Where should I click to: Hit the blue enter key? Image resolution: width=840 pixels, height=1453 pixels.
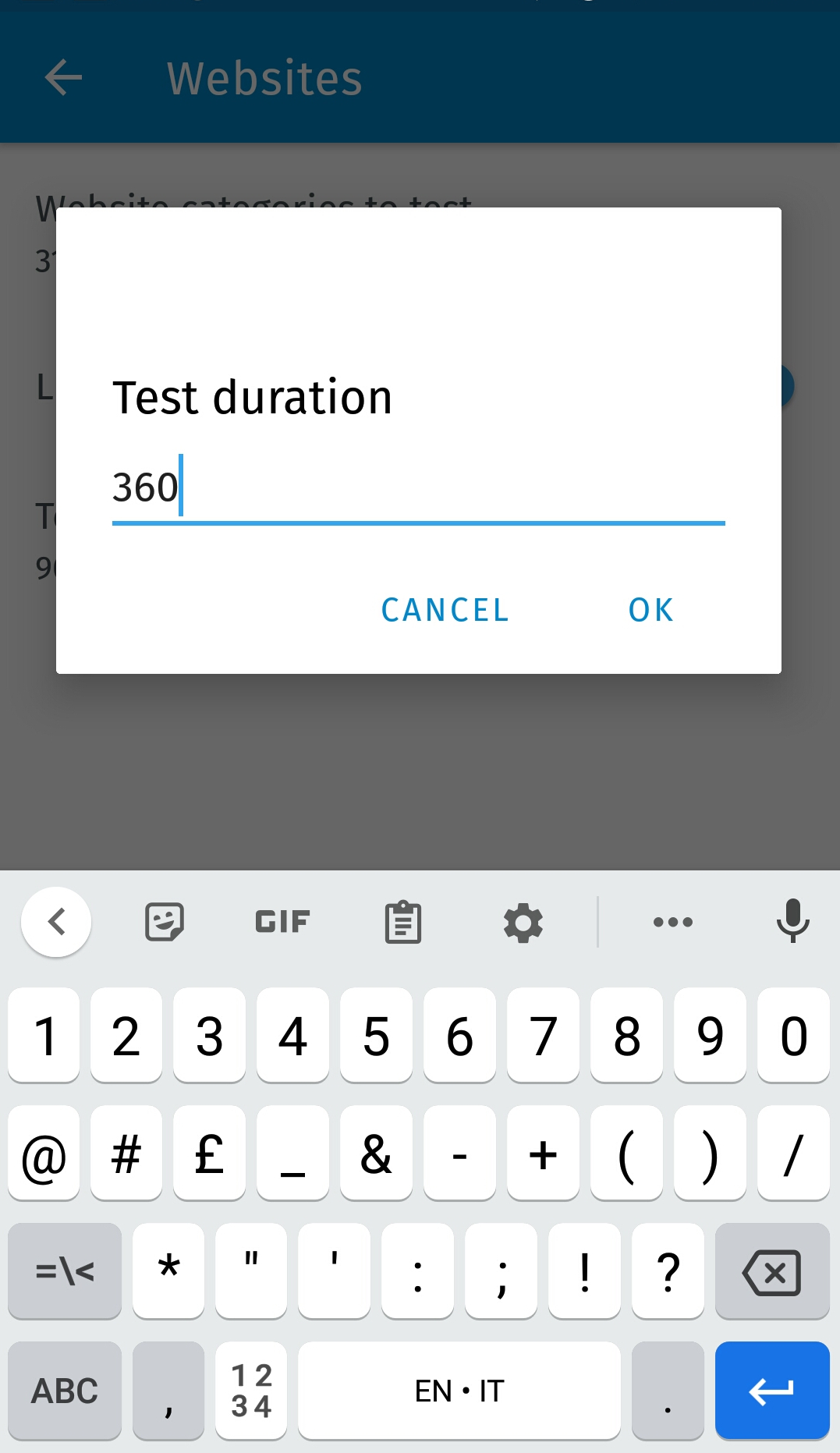[x=771, y=1391]
